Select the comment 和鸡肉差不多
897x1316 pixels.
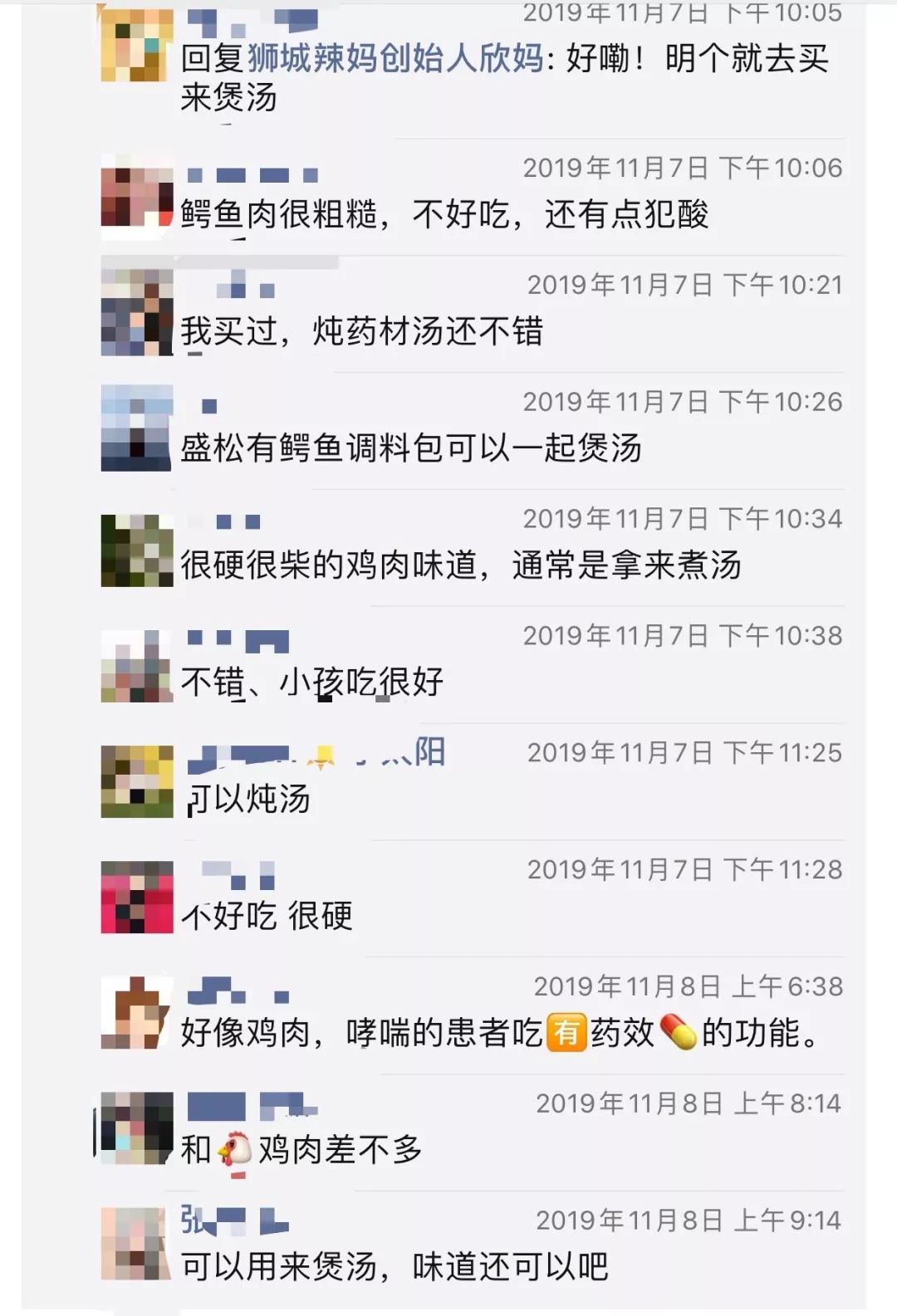[x=302, y=1150]
